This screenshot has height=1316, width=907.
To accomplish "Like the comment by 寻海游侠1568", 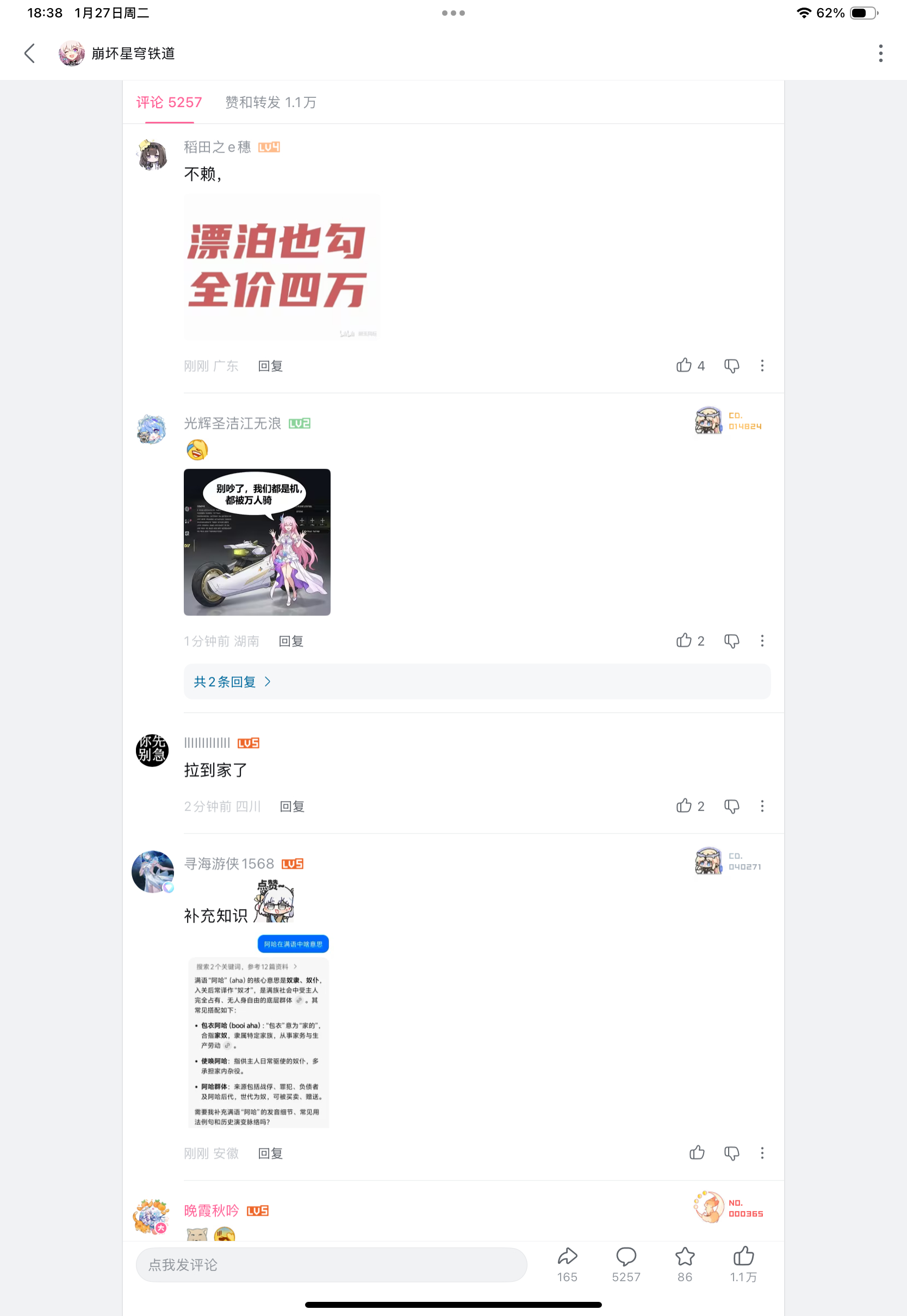I will 697,1152.
